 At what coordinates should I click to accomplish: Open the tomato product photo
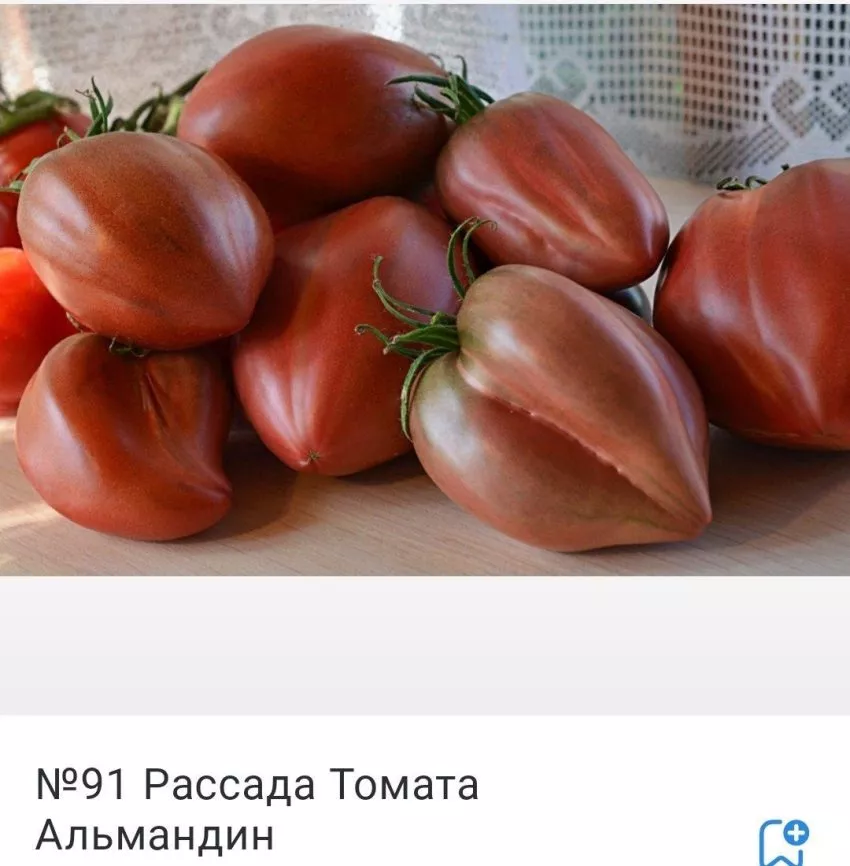(425, 290)
